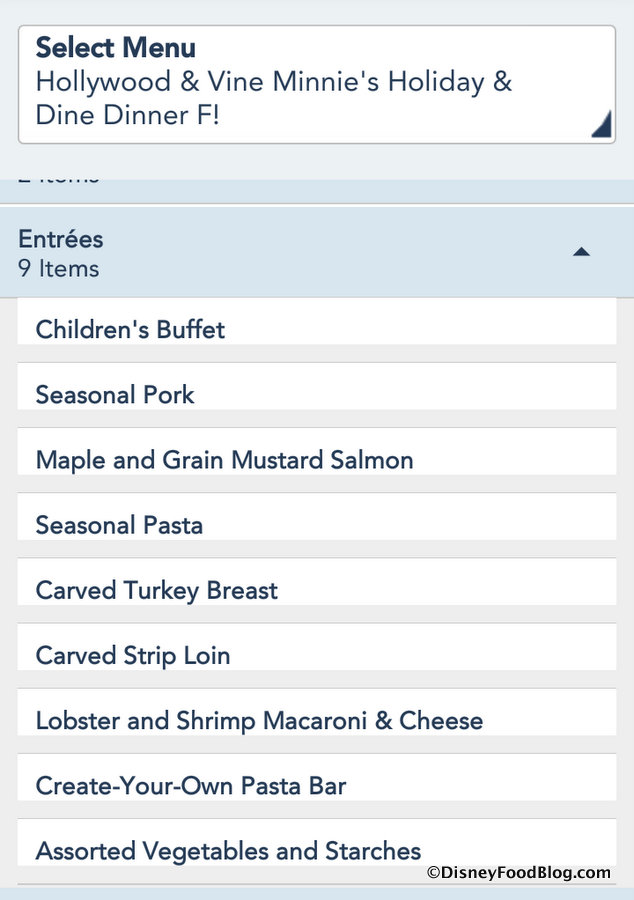Tap the Carved Strip Loin row
The width and height of the screenshot is (634, 900).
[x=316, y=655]
